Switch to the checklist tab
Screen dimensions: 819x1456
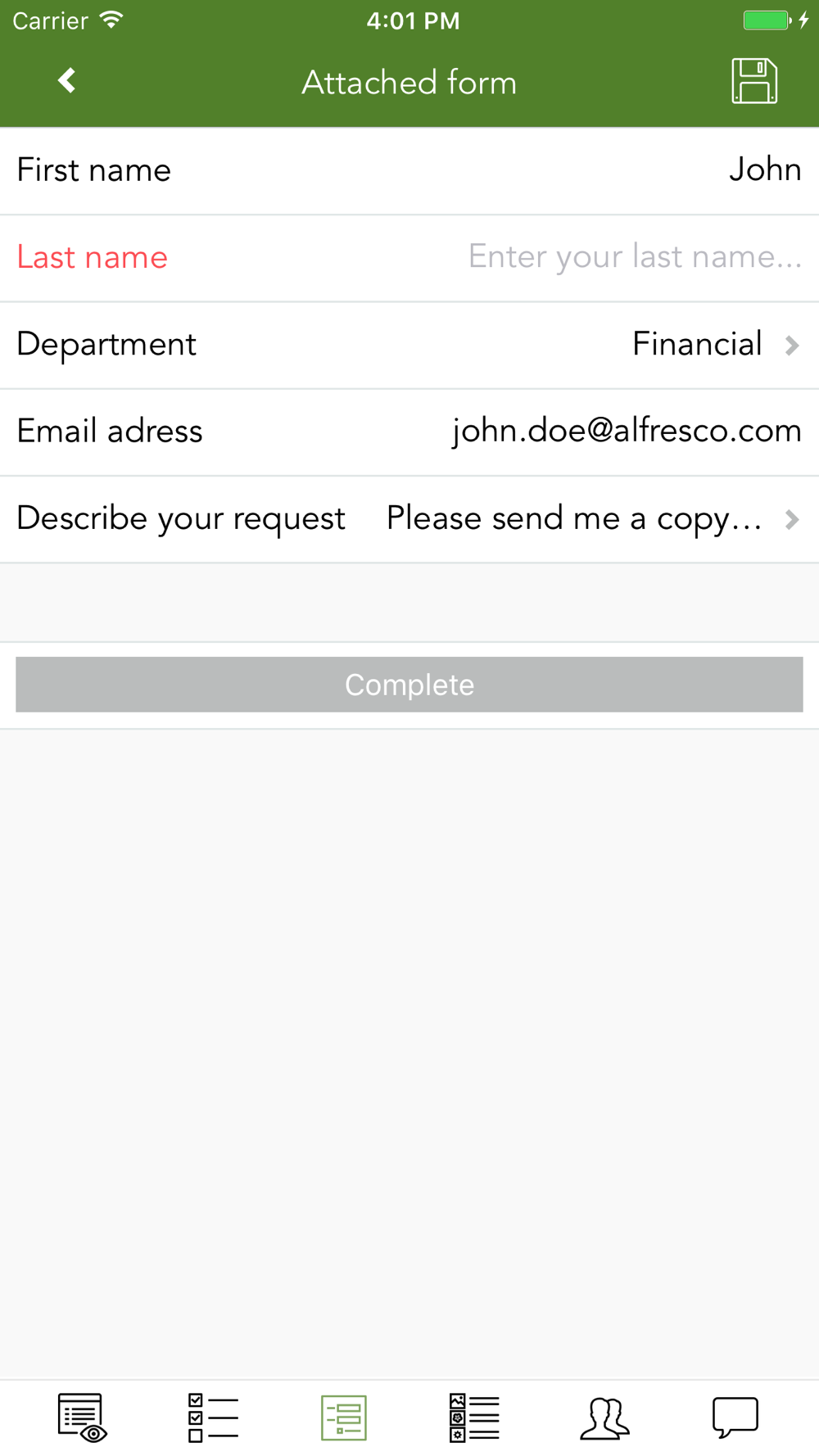click(x=213, y=1418)
